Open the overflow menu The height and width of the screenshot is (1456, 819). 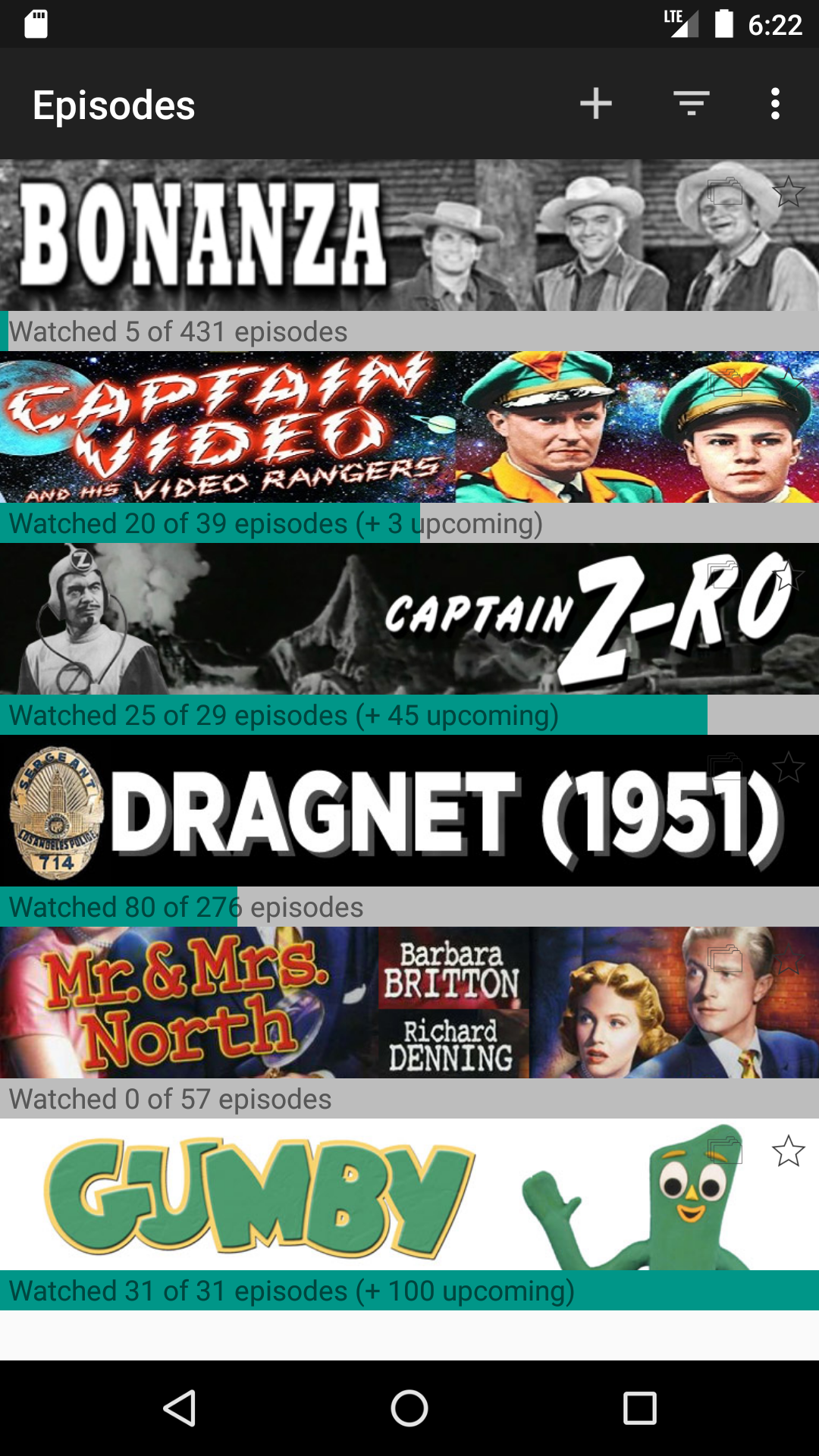(x=775, y=104)
